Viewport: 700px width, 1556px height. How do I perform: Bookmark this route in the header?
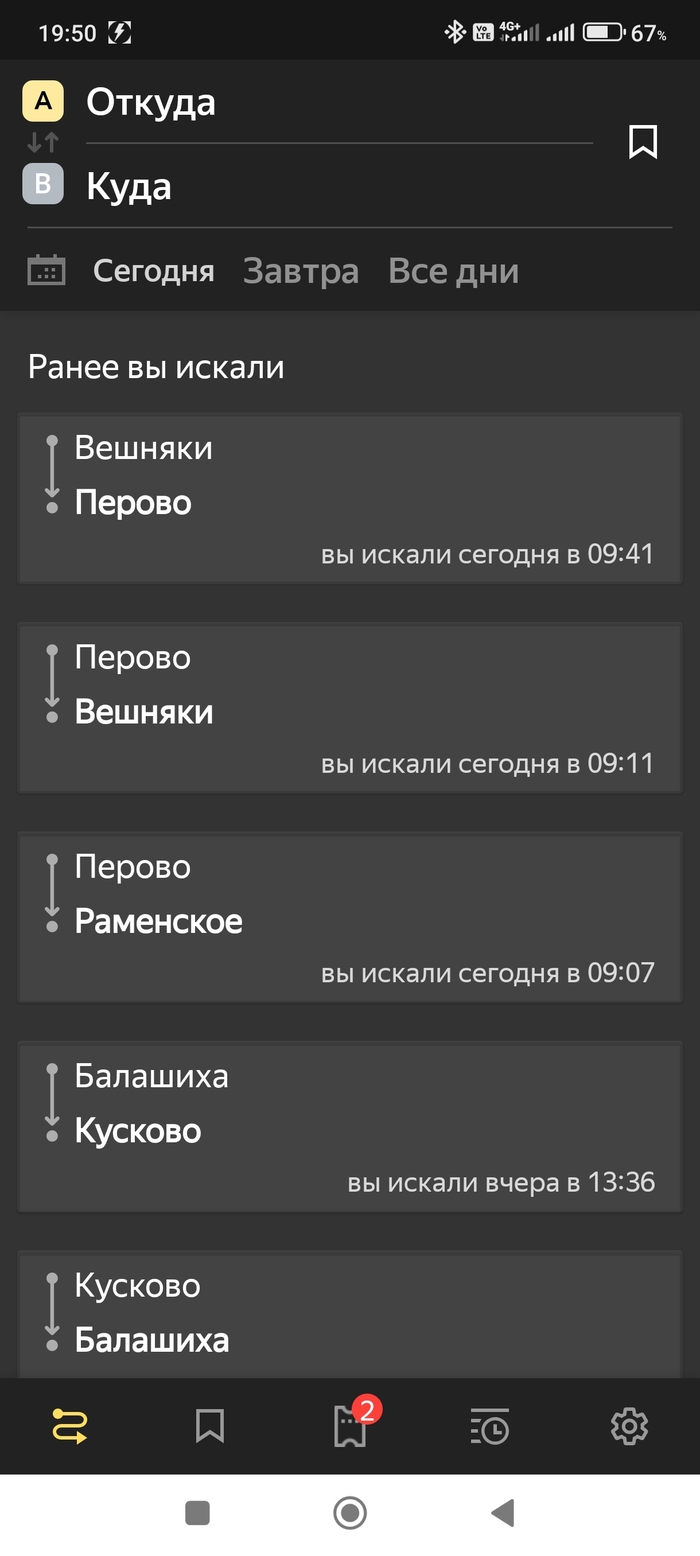point(643,142)
